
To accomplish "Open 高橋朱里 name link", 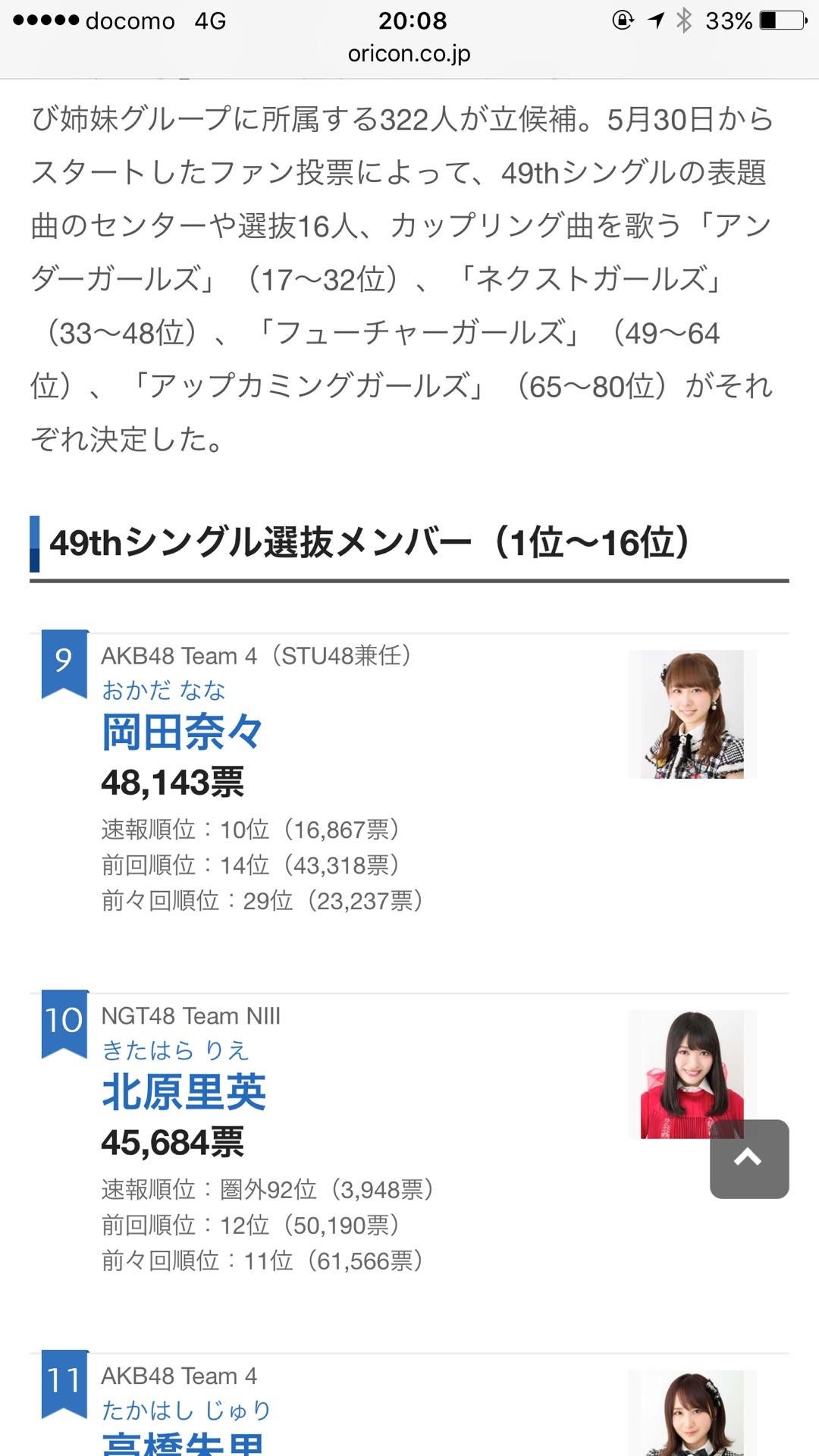I will [182, 1442].
